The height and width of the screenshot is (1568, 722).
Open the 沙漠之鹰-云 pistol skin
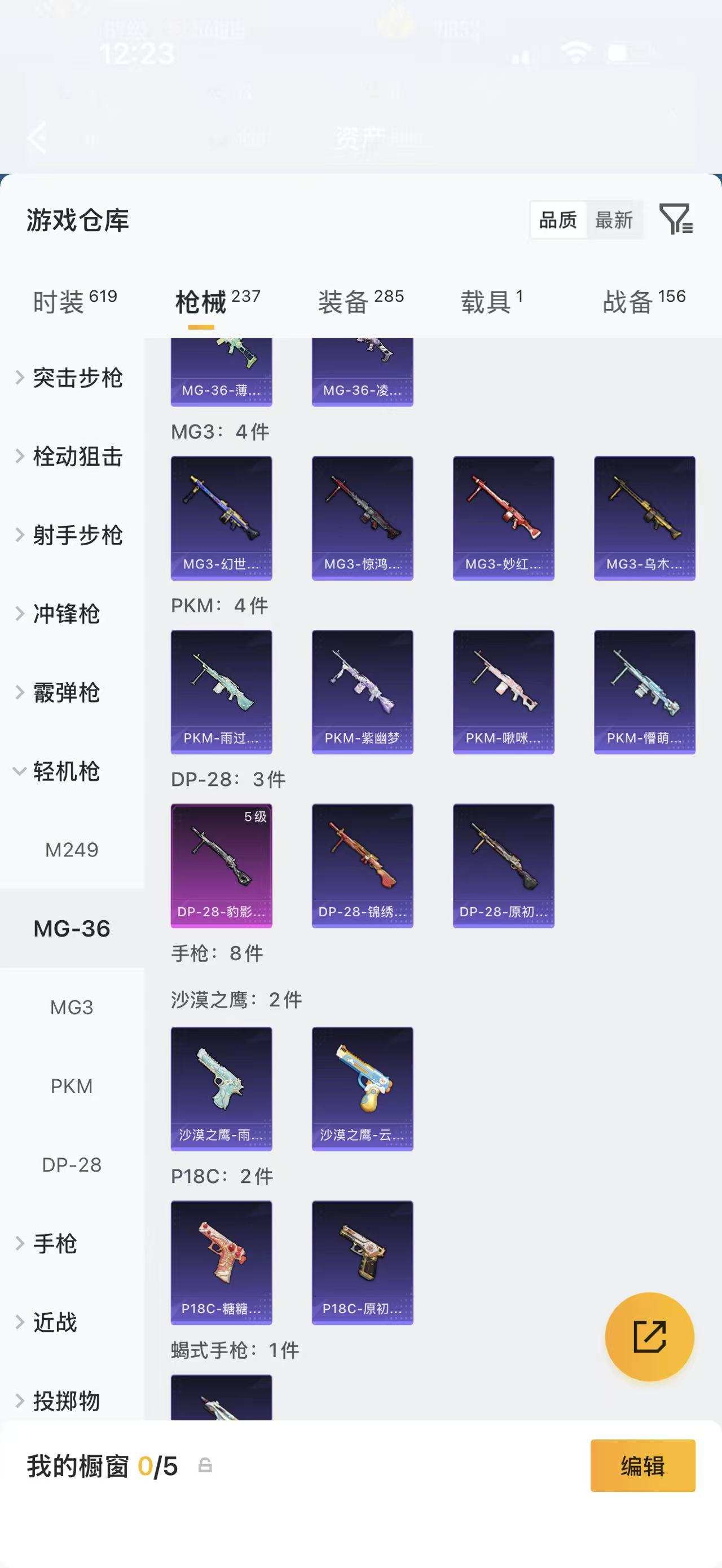coord(362,1088)
